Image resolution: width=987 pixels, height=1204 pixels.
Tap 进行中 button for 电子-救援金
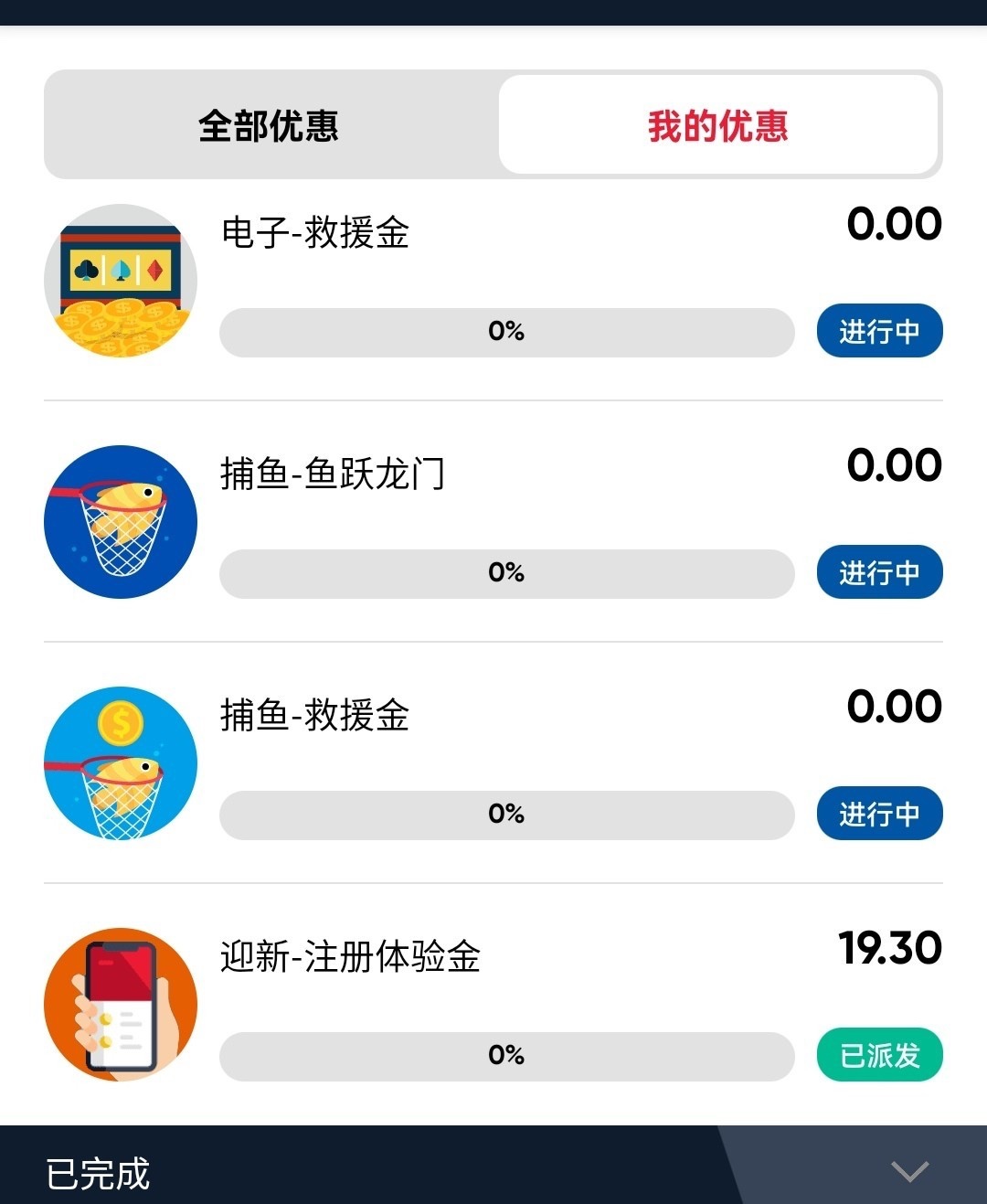879,331
